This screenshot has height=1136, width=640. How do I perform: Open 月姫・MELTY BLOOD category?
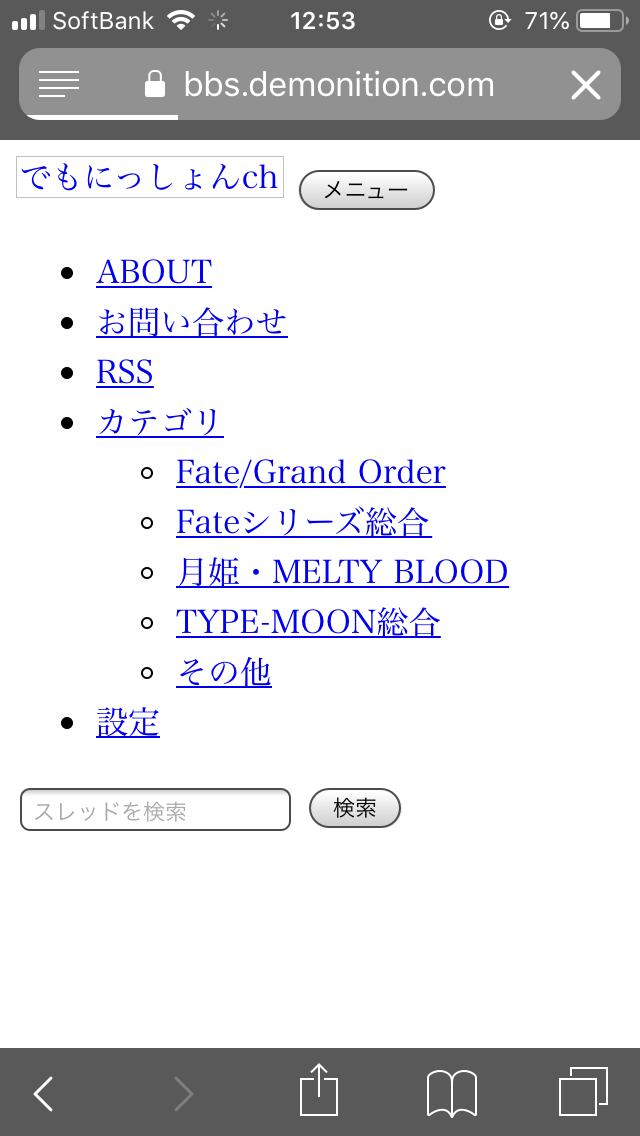click(x=342, y=572)
